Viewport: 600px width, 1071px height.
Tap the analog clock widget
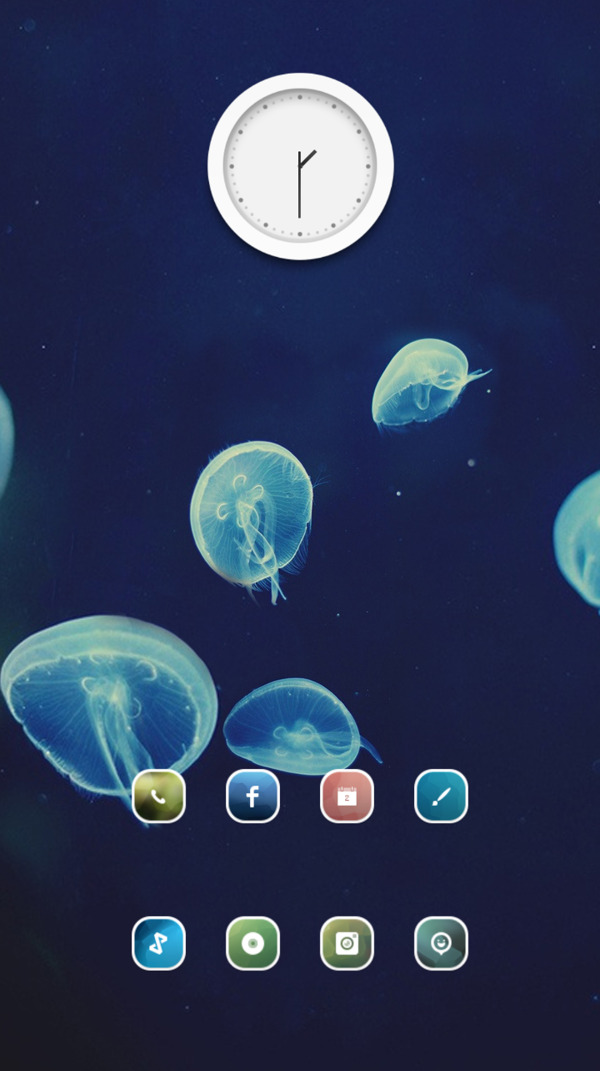(x=300, y=166)
